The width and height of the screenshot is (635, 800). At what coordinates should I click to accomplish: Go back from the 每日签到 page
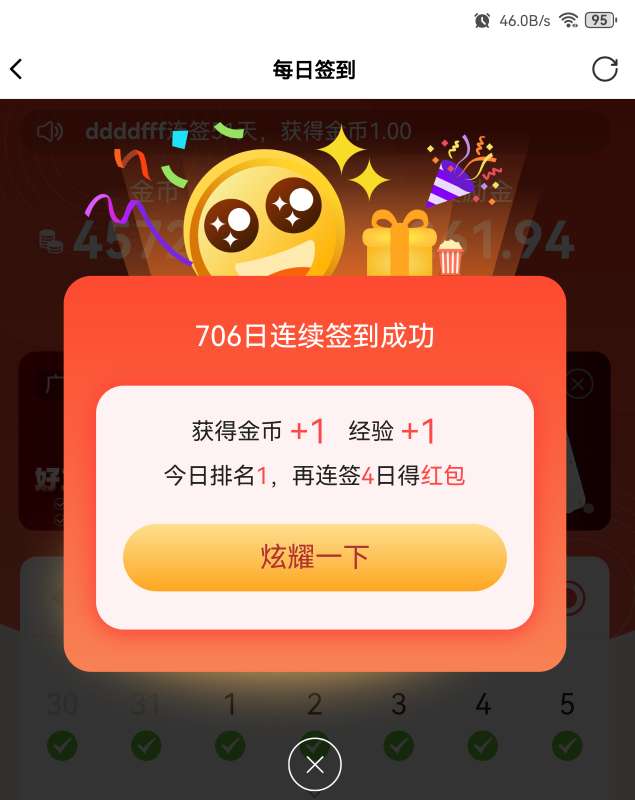coord(16,69)
